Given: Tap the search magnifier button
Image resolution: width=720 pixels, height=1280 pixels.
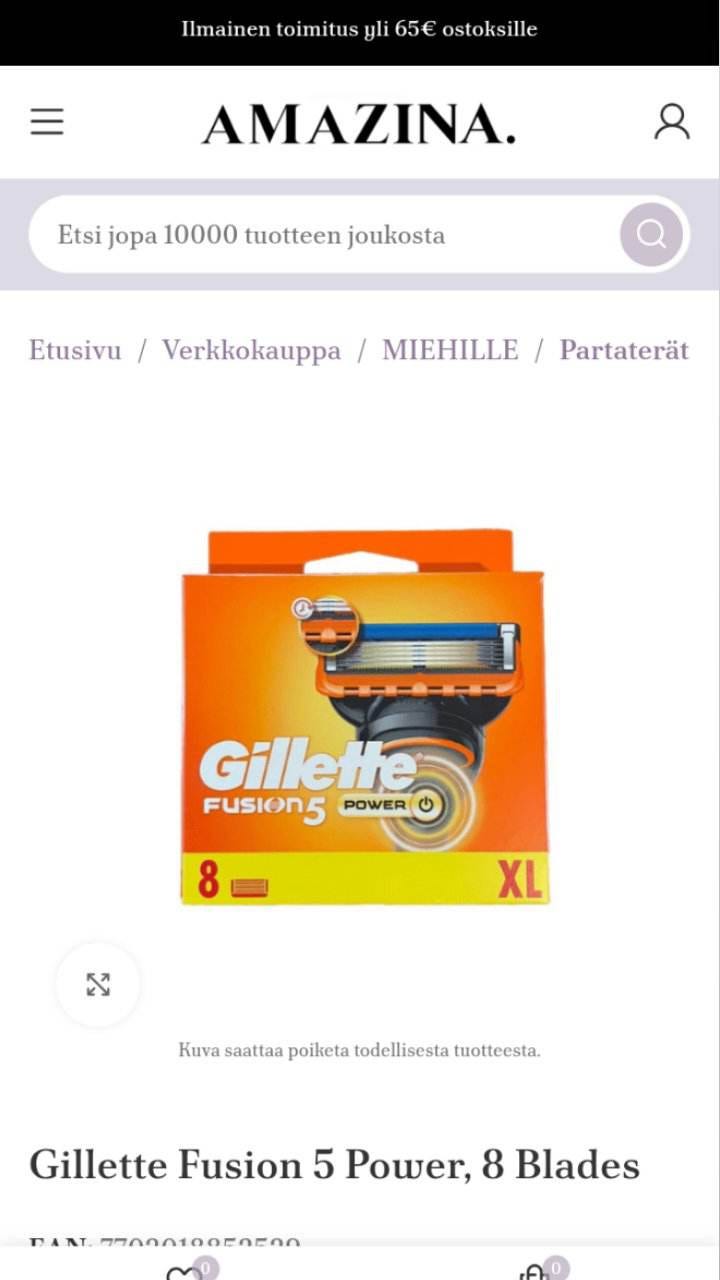Looking at the screenshot, I should 651,235.
